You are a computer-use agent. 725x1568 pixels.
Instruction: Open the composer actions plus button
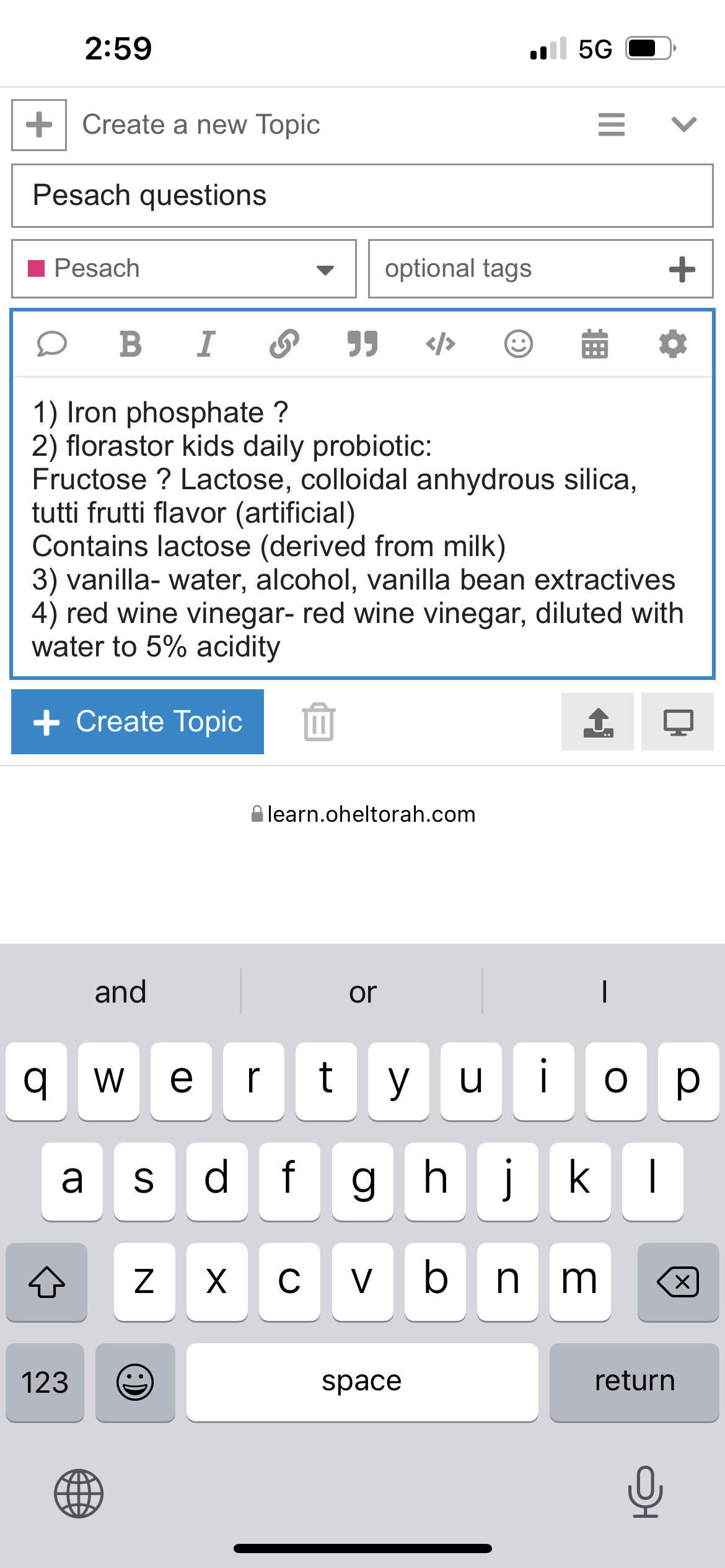39,125
